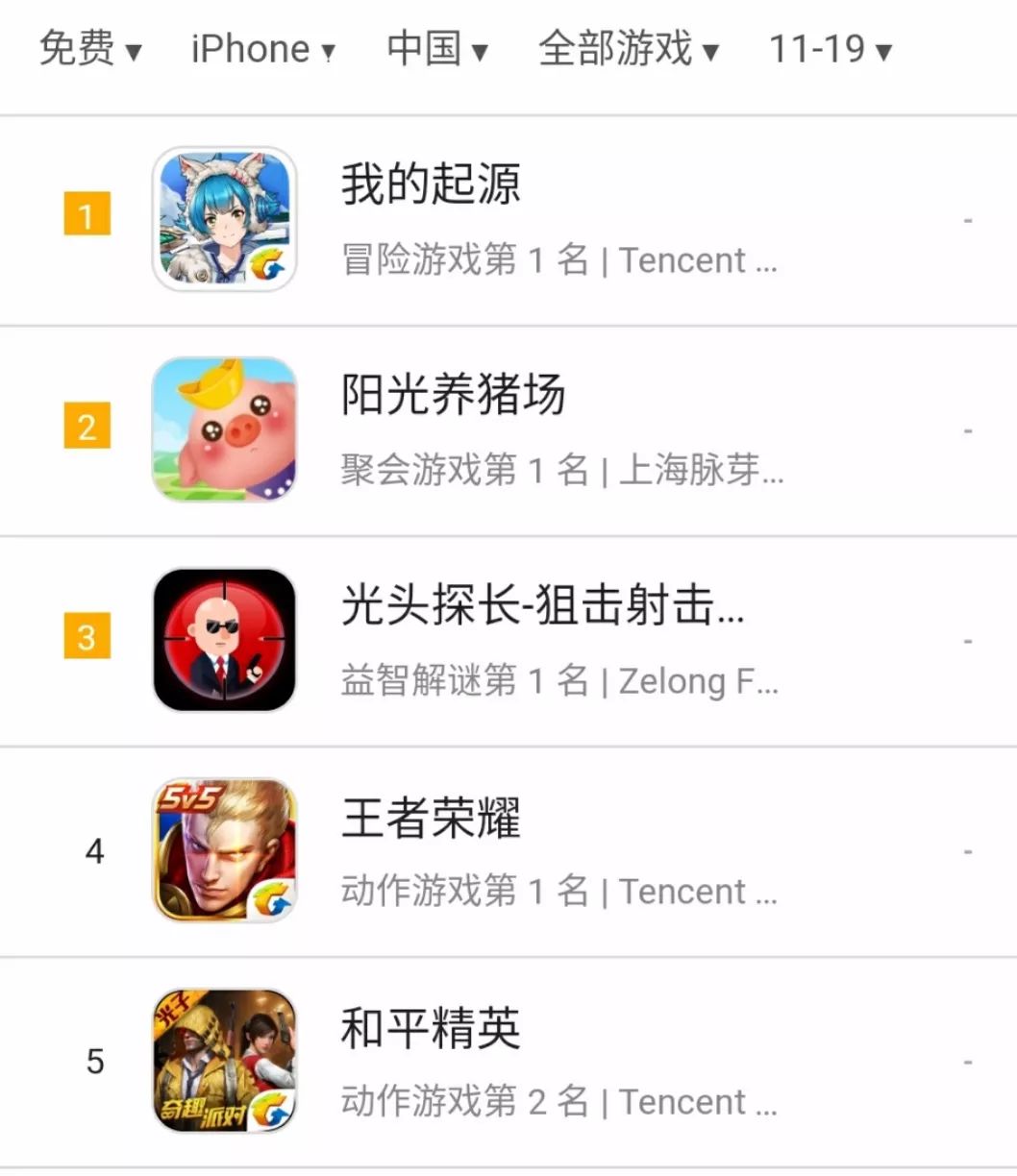Expand the 全部游戏 category dropdown
Image resolution: width=1017 pixels, height=1176 pixels.
coord(626,48)
